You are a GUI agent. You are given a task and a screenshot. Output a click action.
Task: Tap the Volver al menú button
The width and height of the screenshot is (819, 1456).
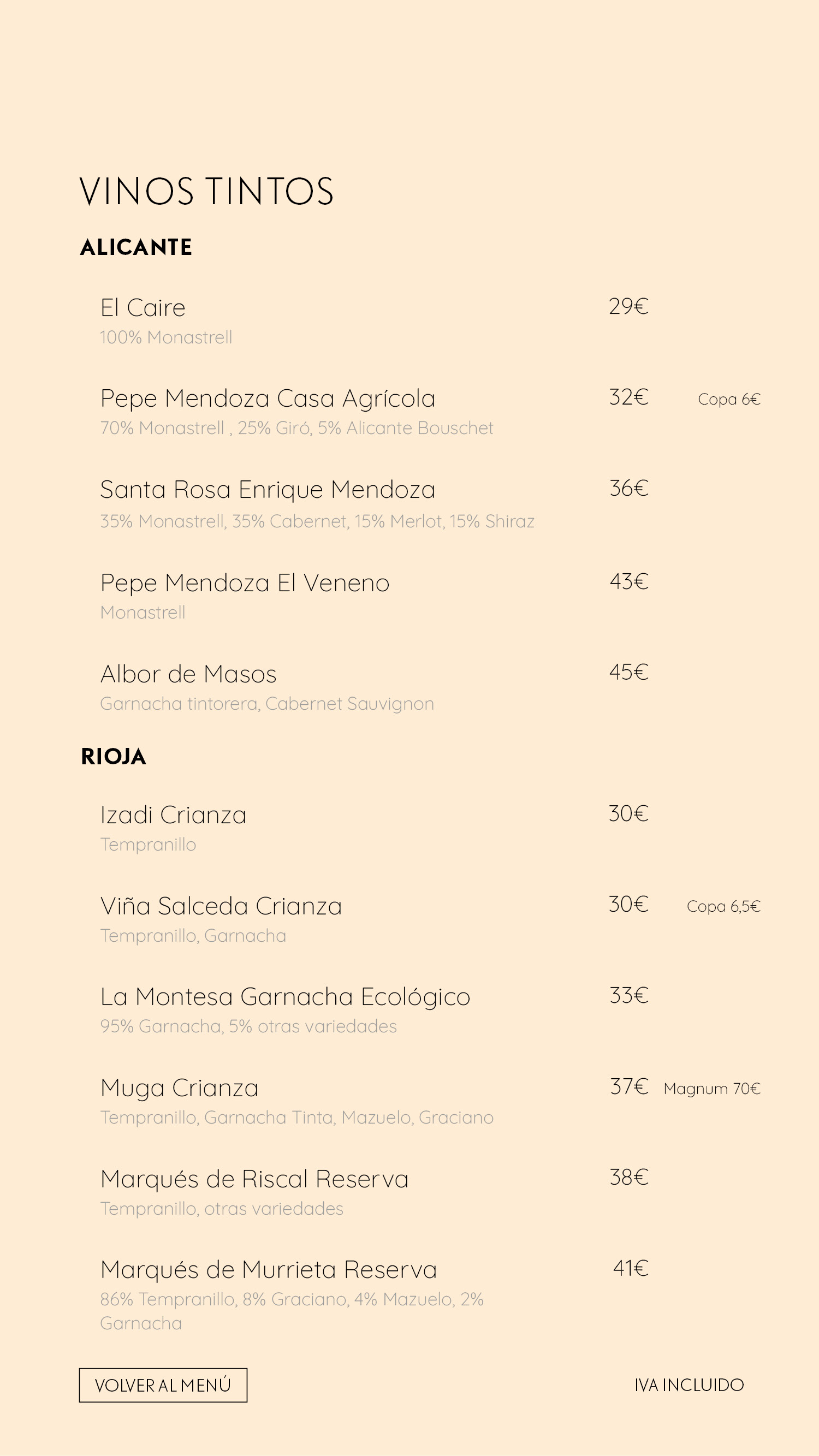163,1385
